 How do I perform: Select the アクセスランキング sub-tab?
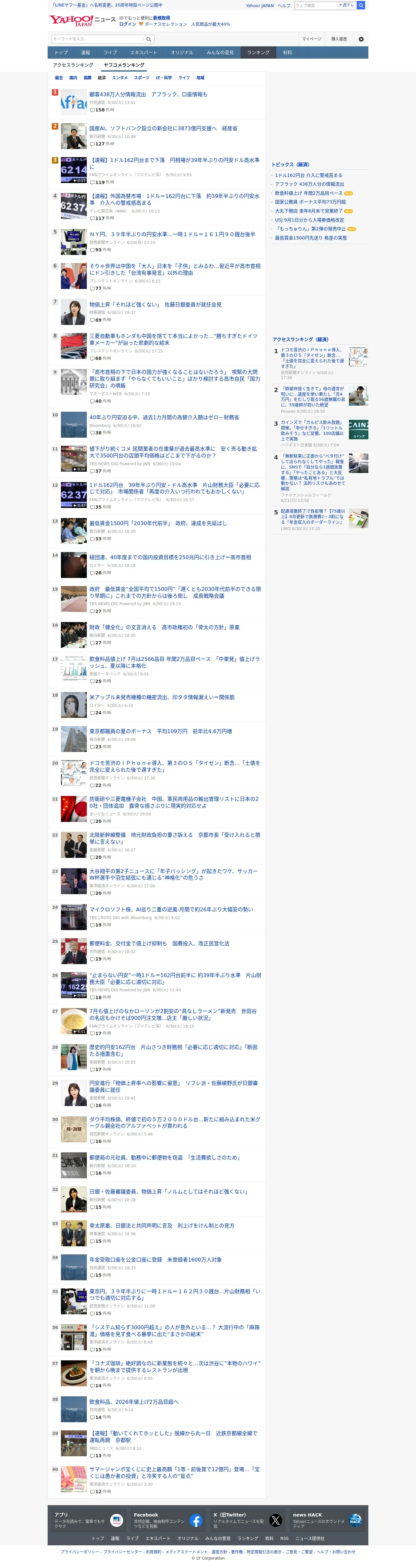(x=73, y=65)
